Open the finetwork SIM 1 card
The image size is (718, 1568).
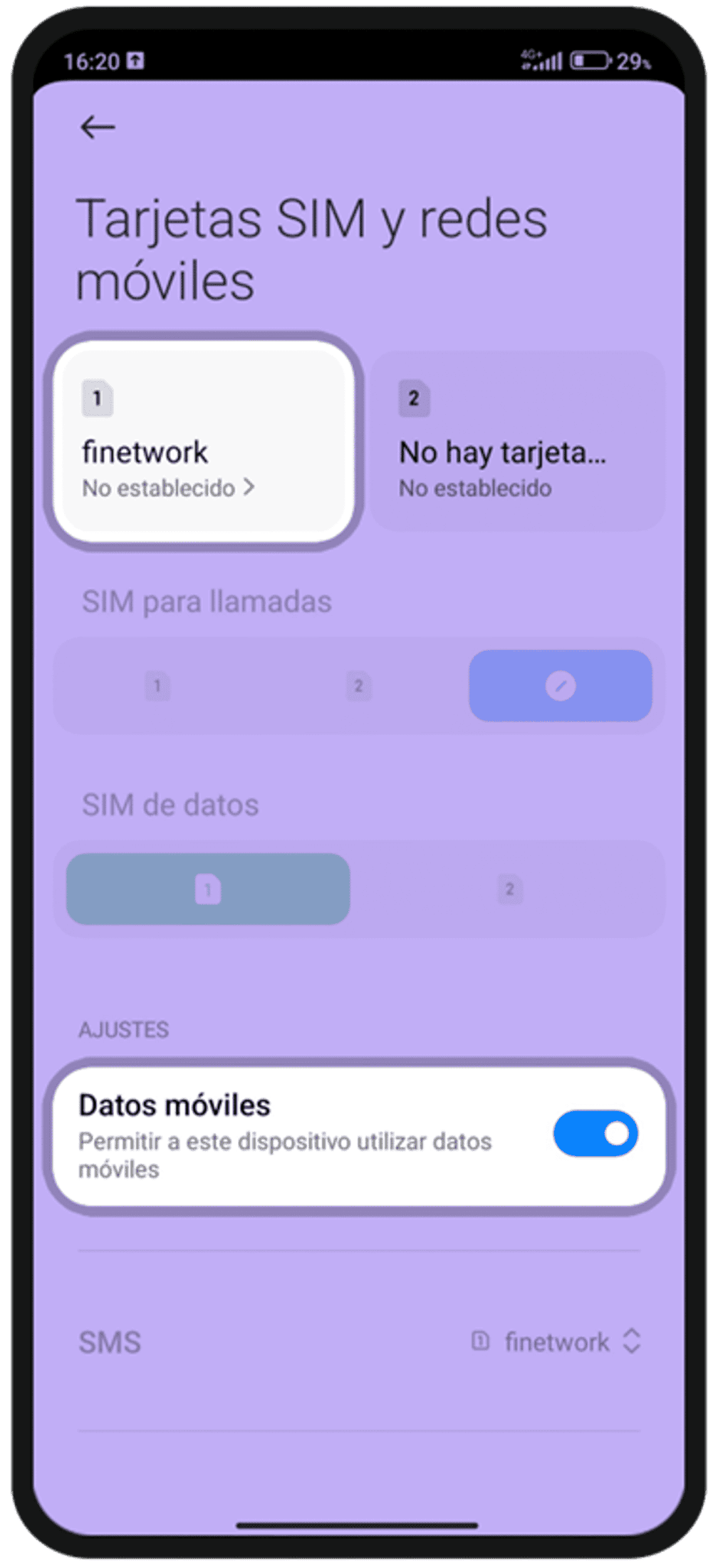pyautogui.click(x=204, y=442)
